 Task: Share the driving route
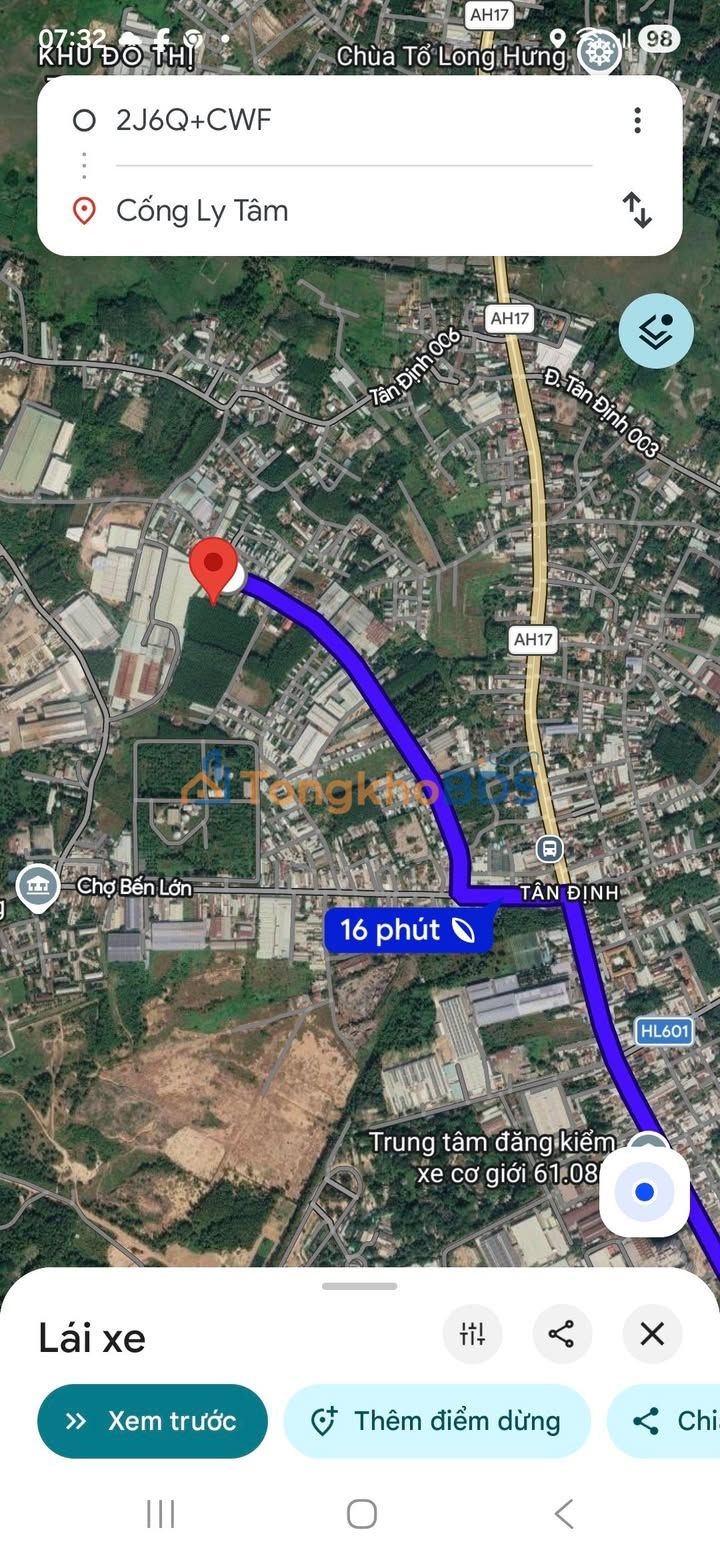562,1333
